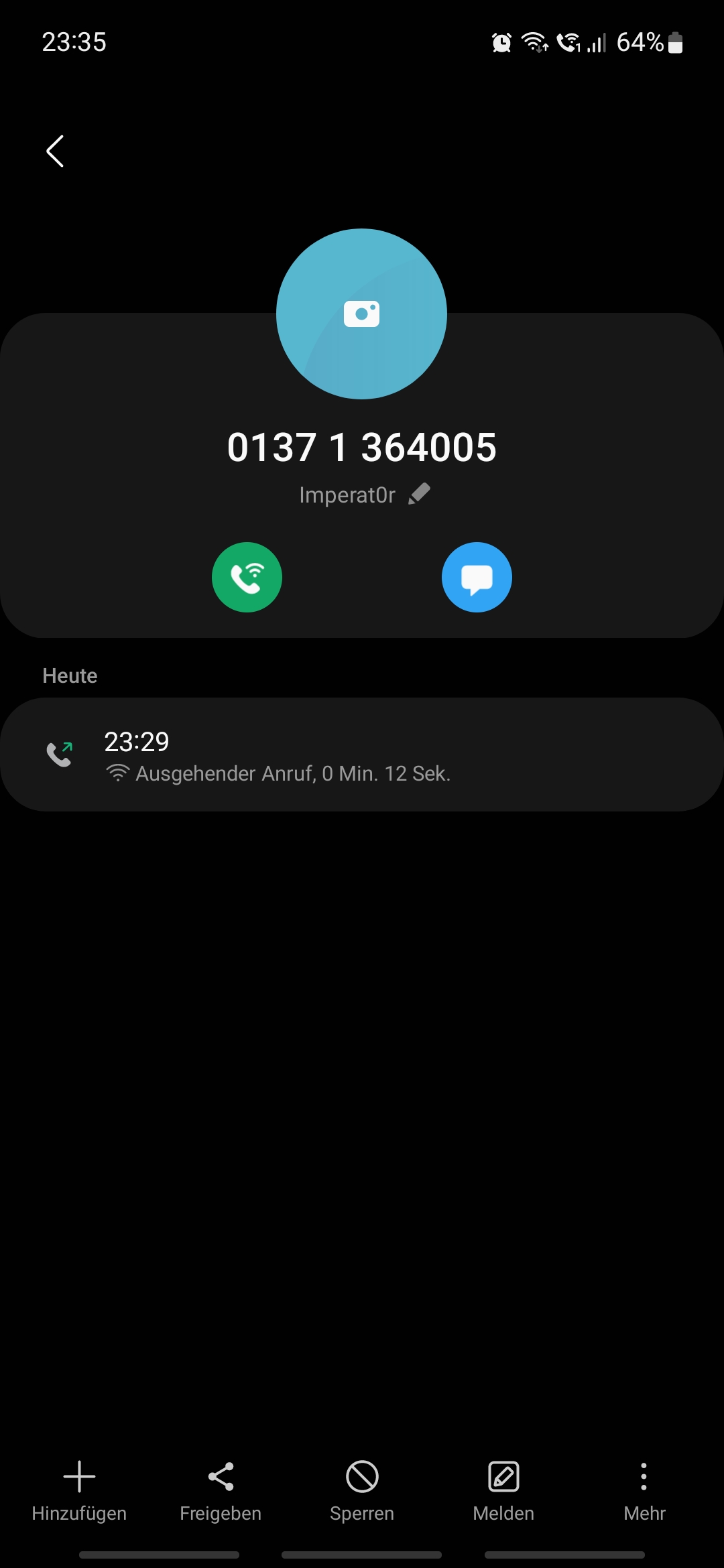Image resolution: width=724 pixels, height=1568 pixels.
Task: Share the number via Freigeben
Action: pyautogui.click(x=221, y=1490)
